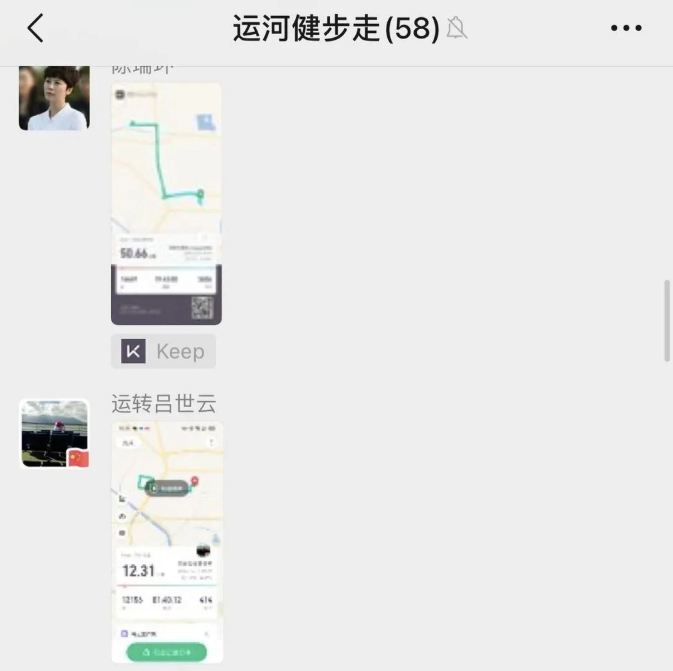The height and width of the screenshot is (671, 673).
Task: Open 运转吕世云's shared route image
Action: (x=167, y=541)
